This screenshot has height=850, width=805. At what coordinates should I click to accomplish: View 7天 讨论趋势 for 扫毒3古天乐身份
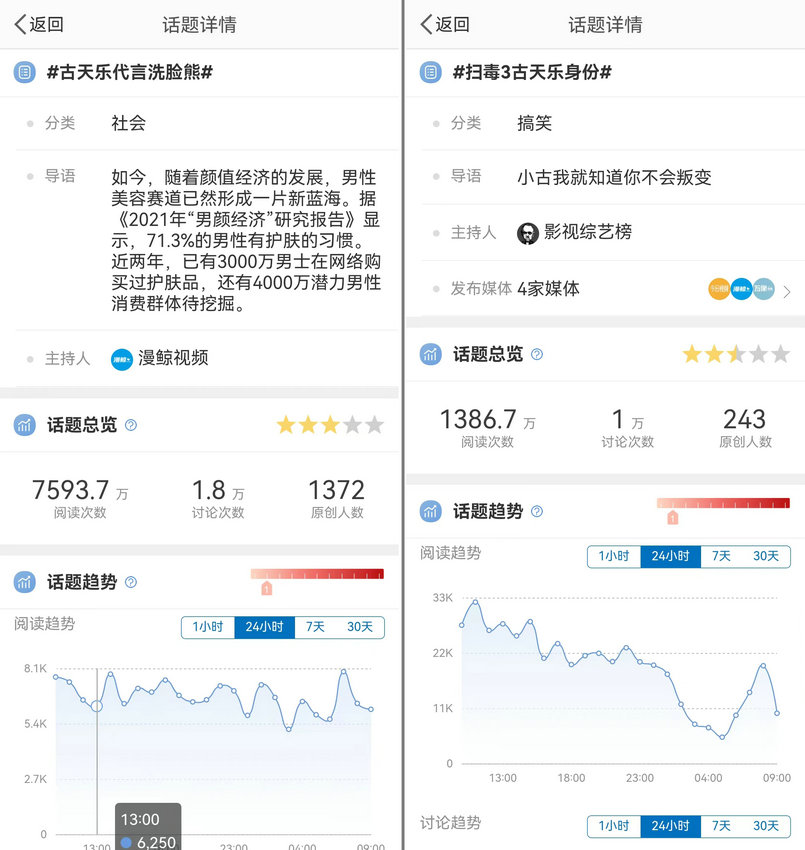click(x=721, y=826)
